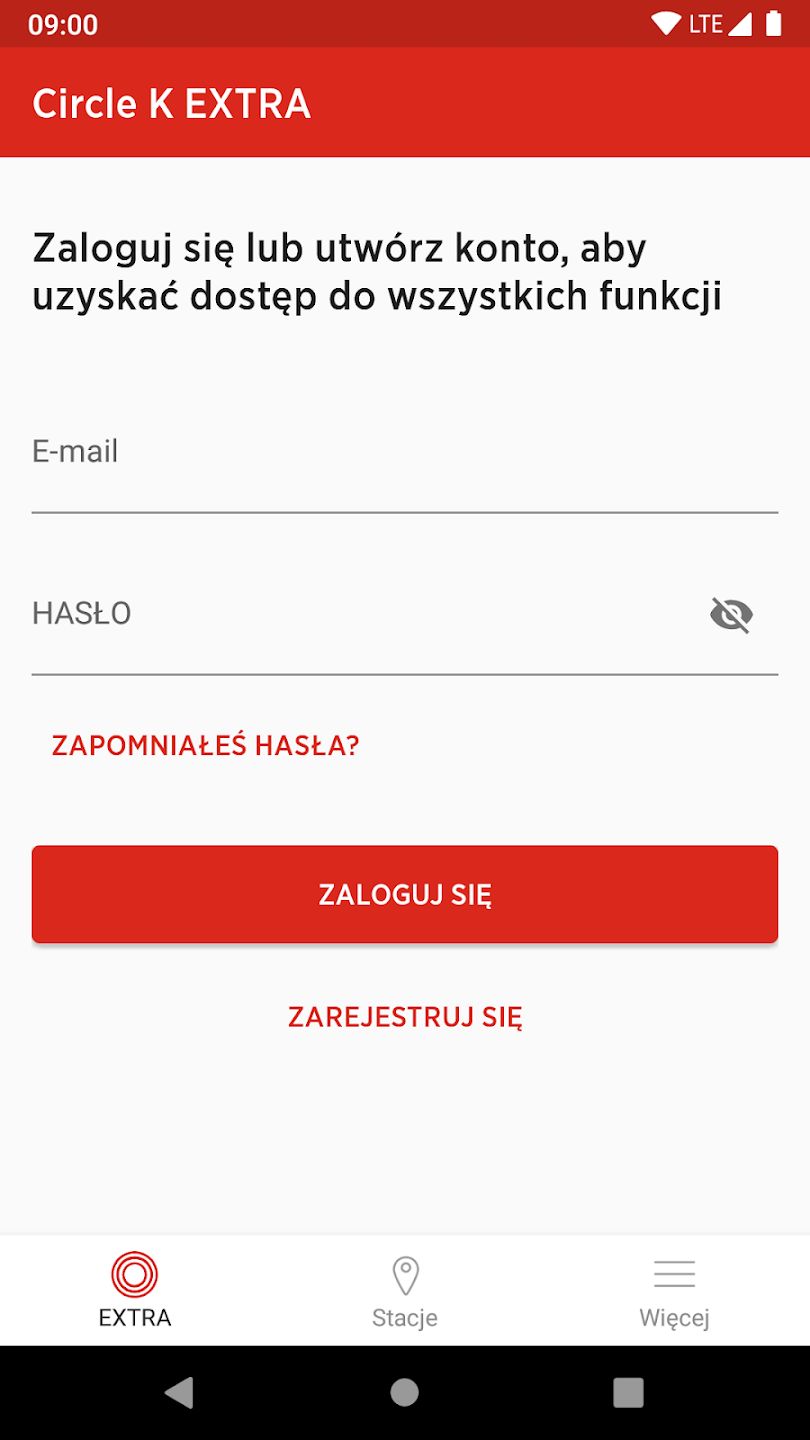Toggle password visibility eye icon
Screen dimensions: 810x1440
(731, 614)
